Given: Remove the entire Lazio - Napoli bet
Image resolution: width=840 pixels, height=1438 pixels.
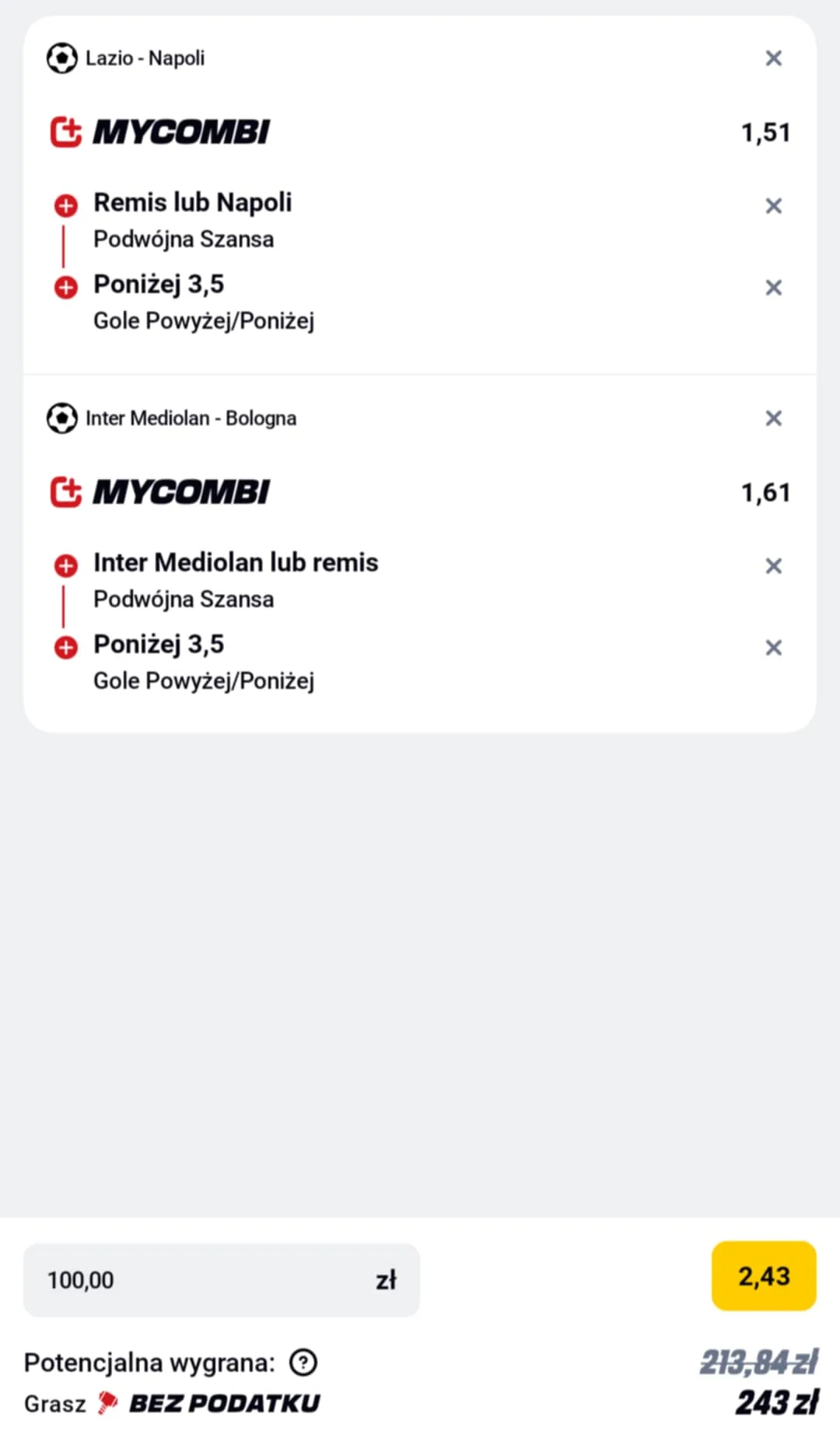Looking at the screenshot, I should click(x=773, y=58).
